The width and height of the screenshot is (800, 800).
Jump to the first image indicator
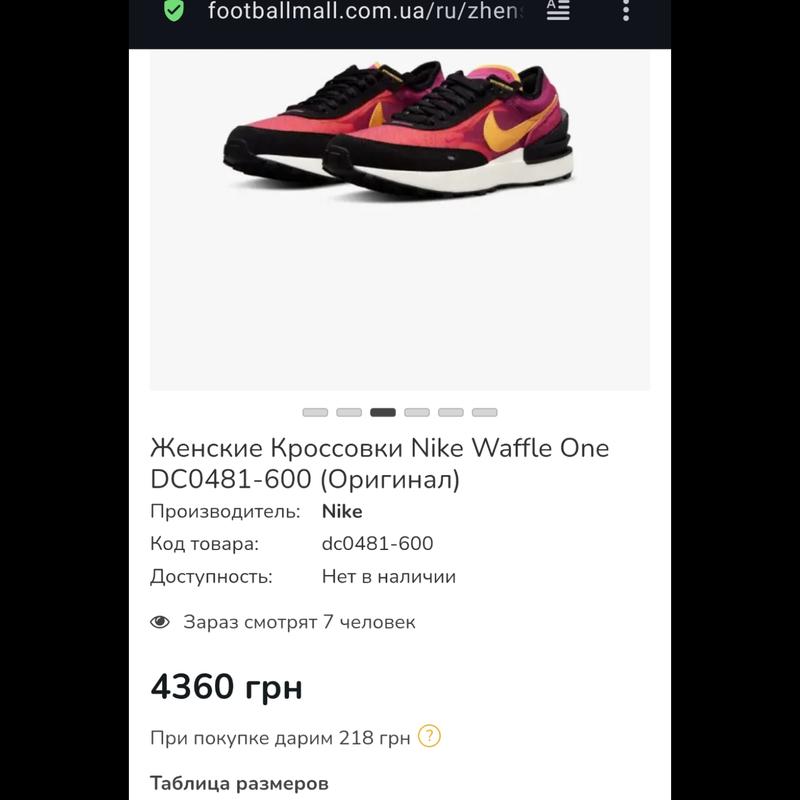(x=315, y=412)
